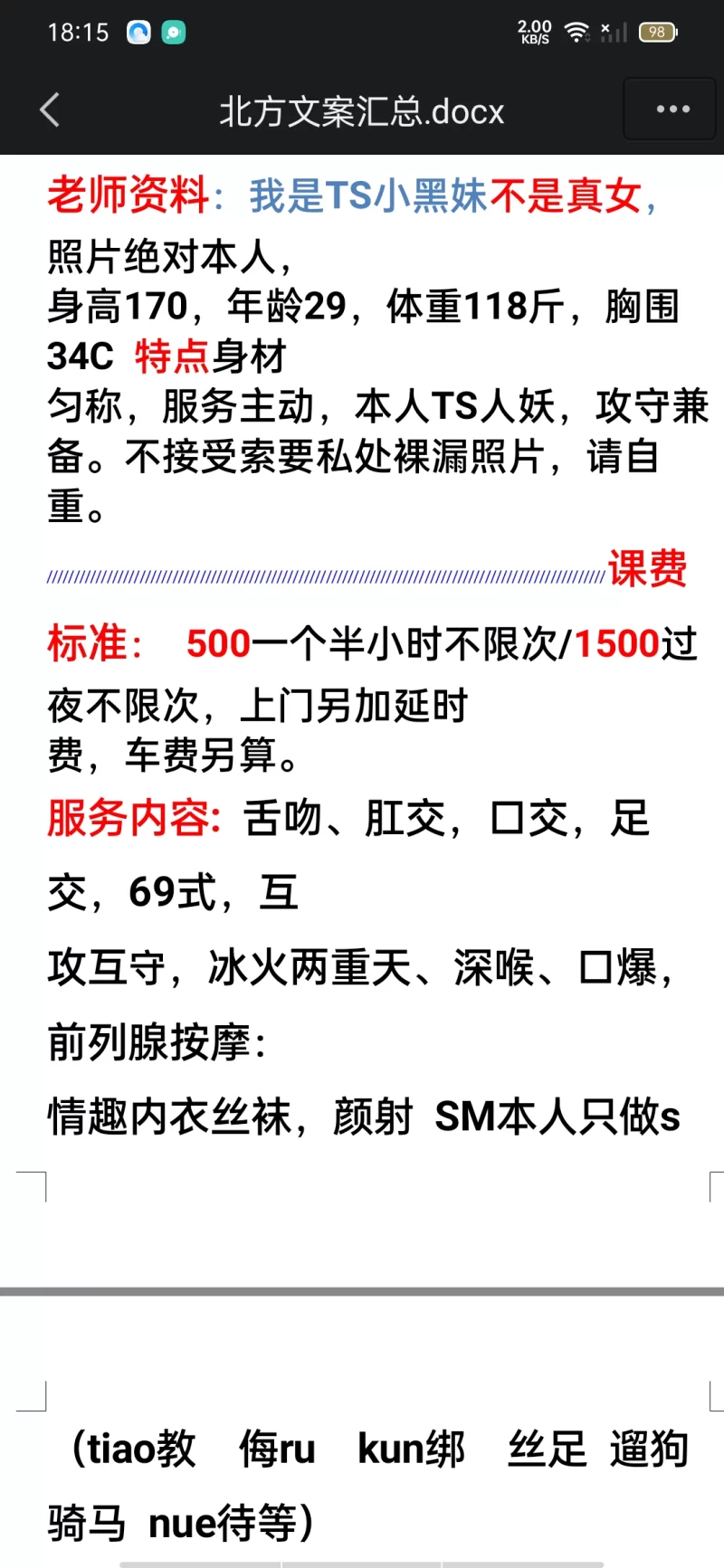Go back from the document viewer

tap(51, 110)
